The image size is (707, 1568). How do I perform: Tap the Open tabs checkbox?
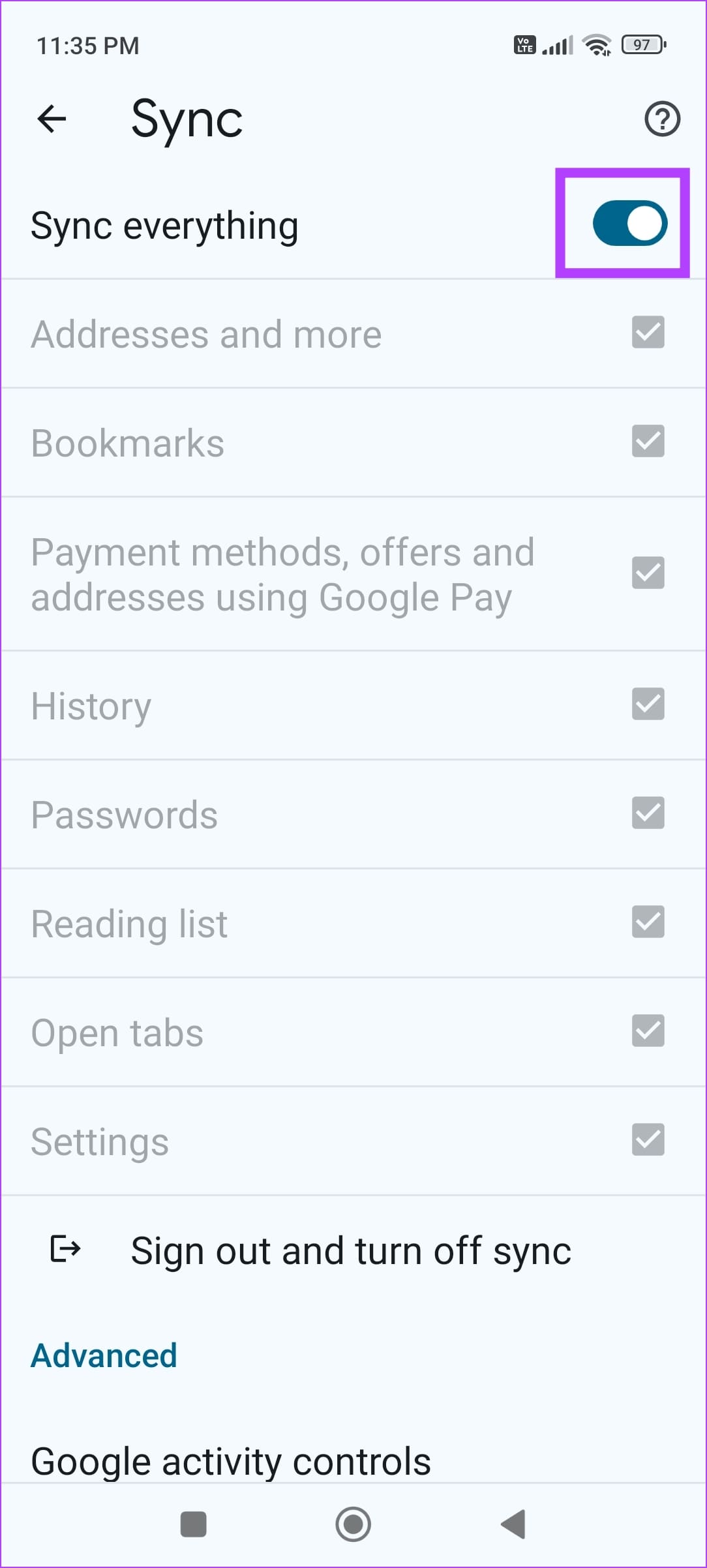point(648,1031)
